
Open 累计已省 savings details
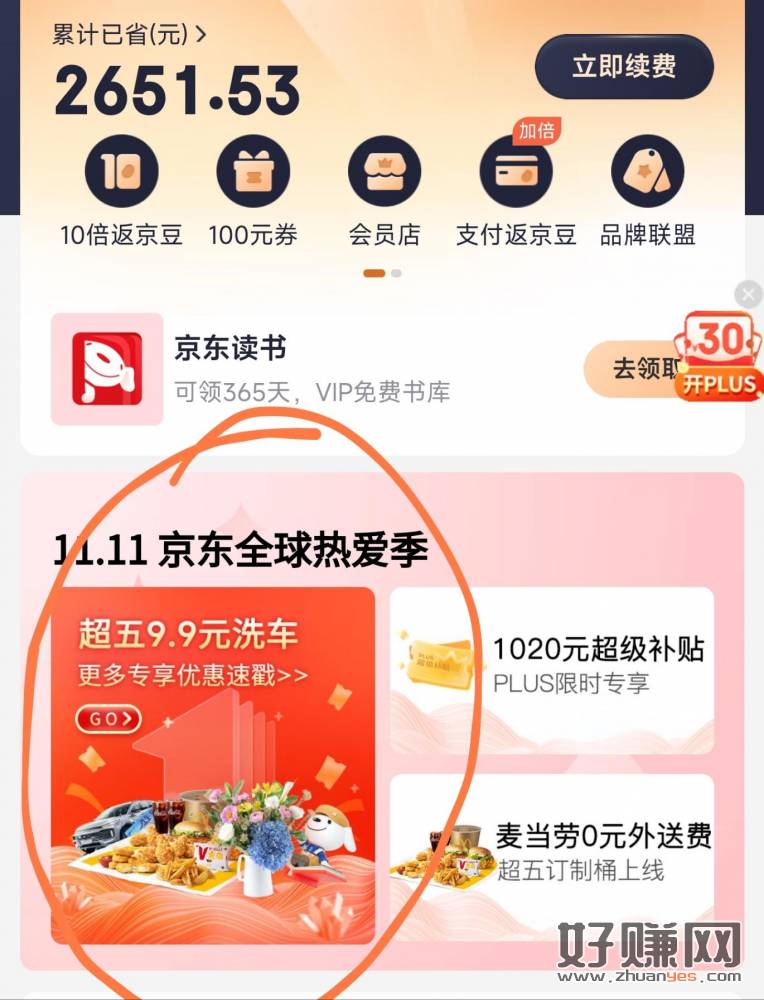pos(130,34)
